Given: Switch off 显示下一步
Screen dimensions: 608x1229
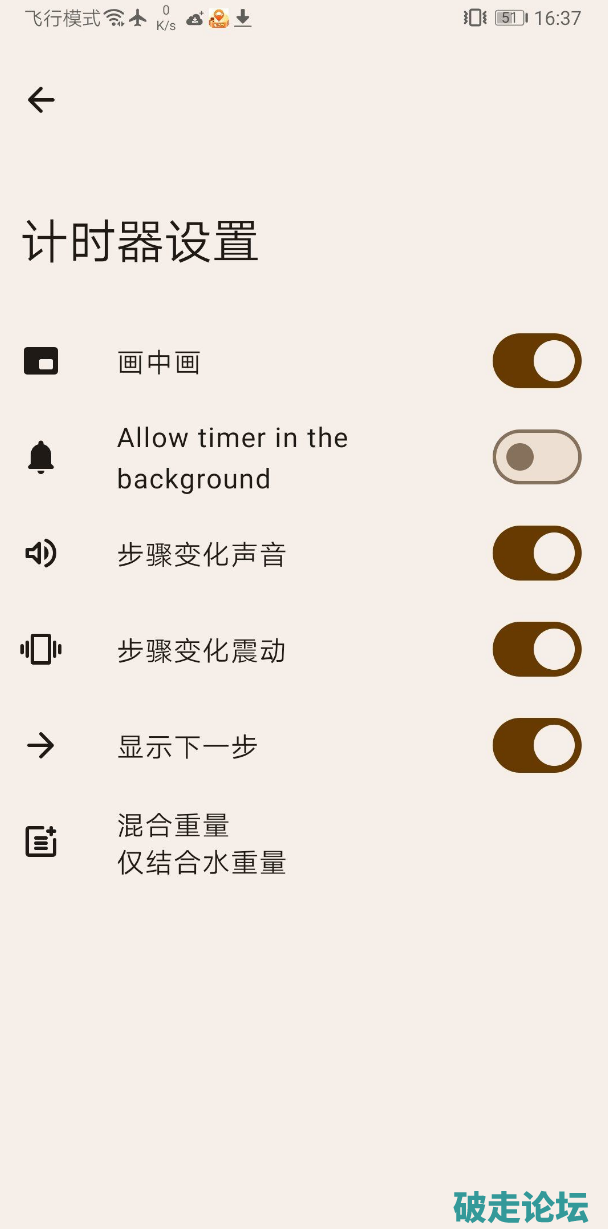Looking at the screenshot, I should pos(536,746).
